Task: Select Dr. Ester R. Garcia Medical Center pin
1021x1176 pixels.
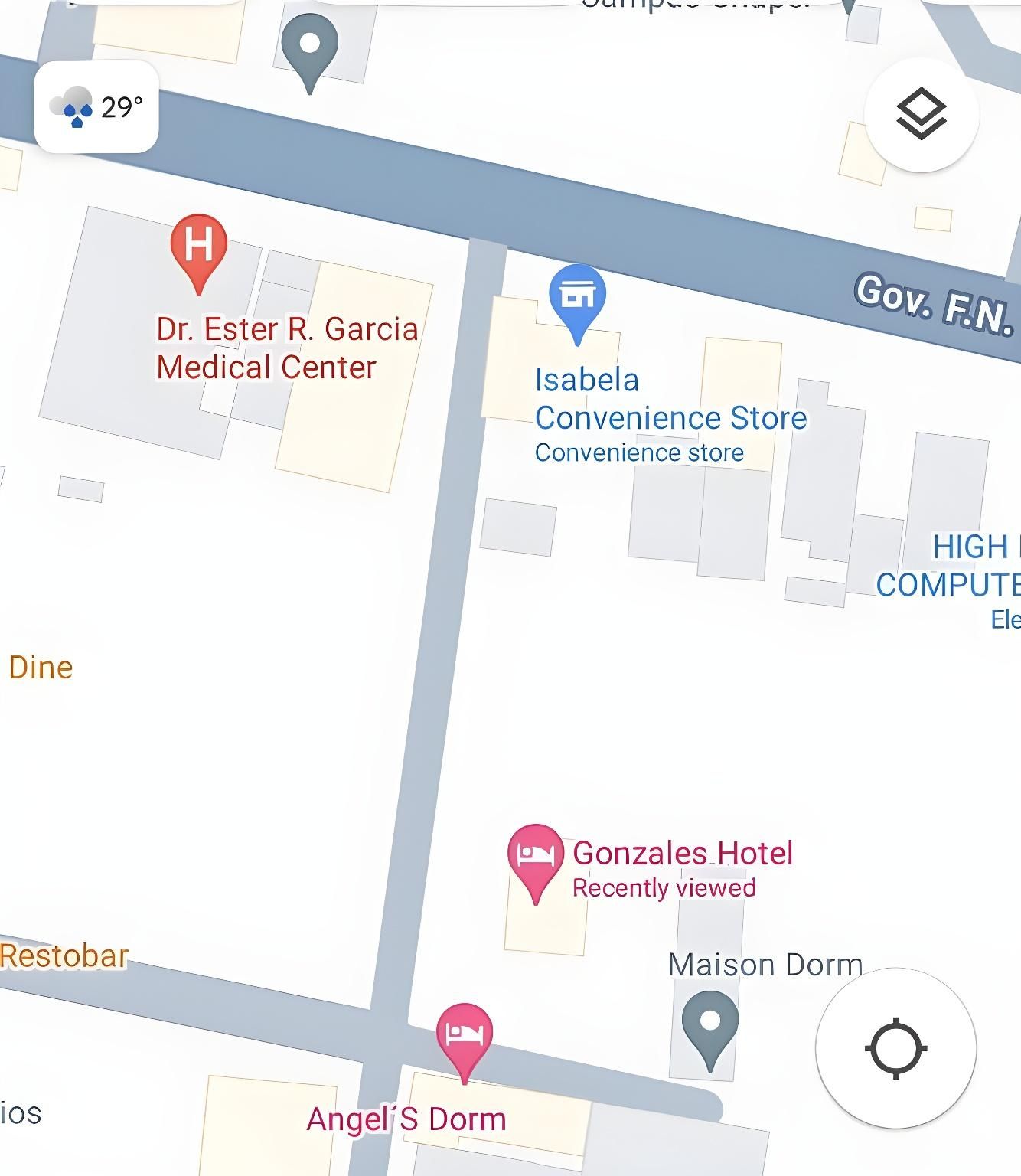Action: click(198, 247)
